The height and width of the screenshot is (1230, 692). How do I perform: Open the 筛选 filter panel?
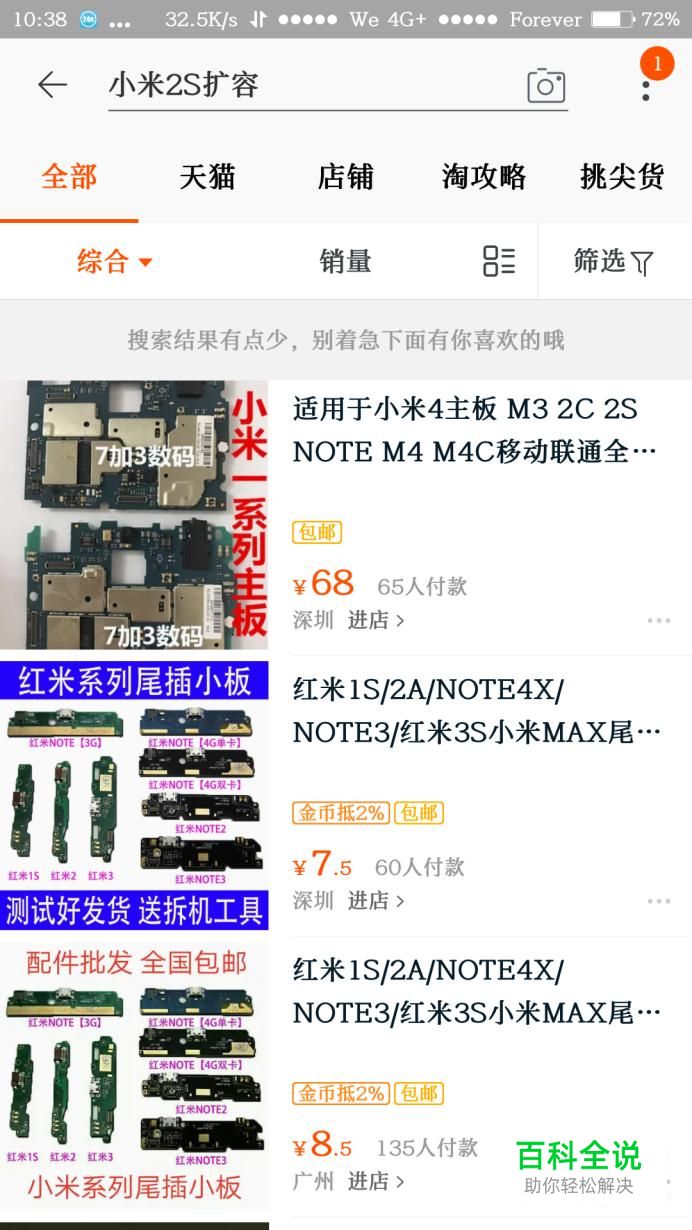point(613,262)
